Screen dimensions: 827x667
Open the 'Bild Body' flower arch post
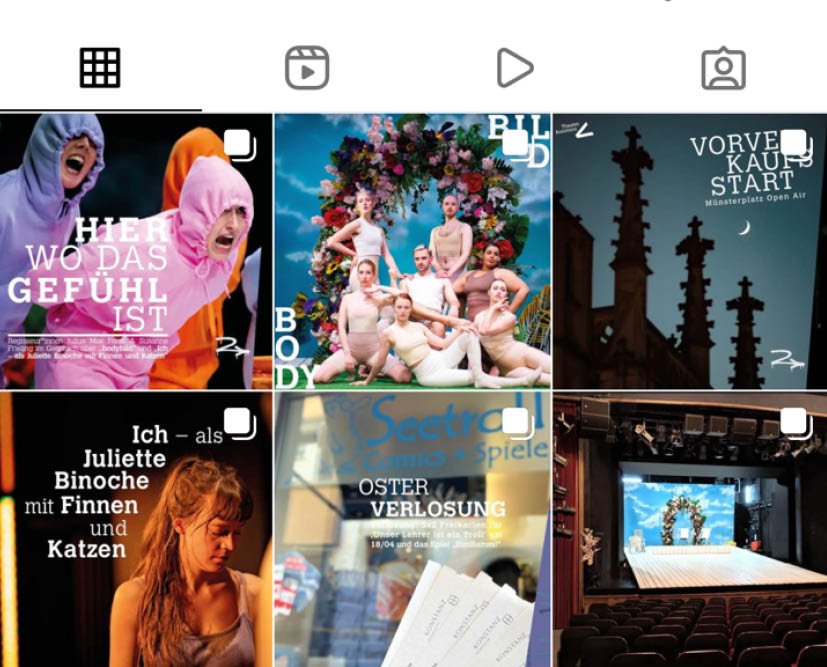(412, 250)
